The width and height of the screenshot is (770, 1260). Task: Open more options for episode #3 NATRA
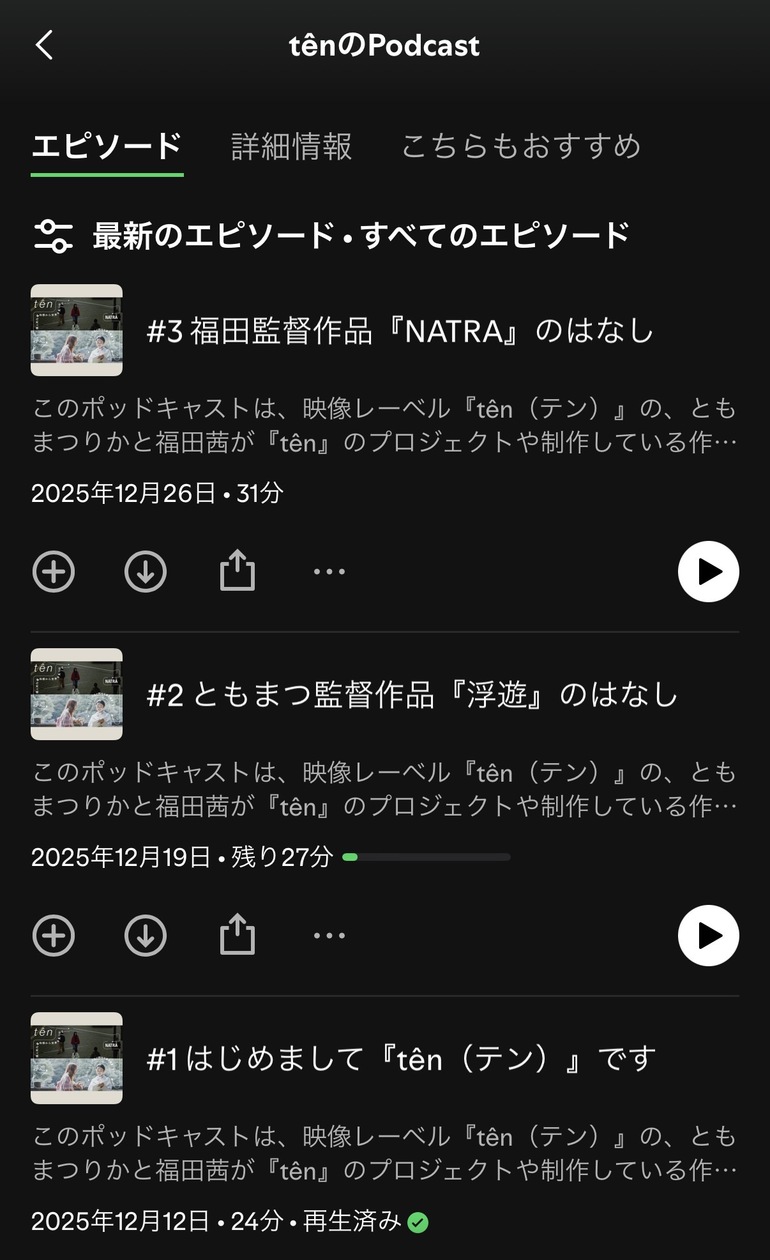pos(329,572)
